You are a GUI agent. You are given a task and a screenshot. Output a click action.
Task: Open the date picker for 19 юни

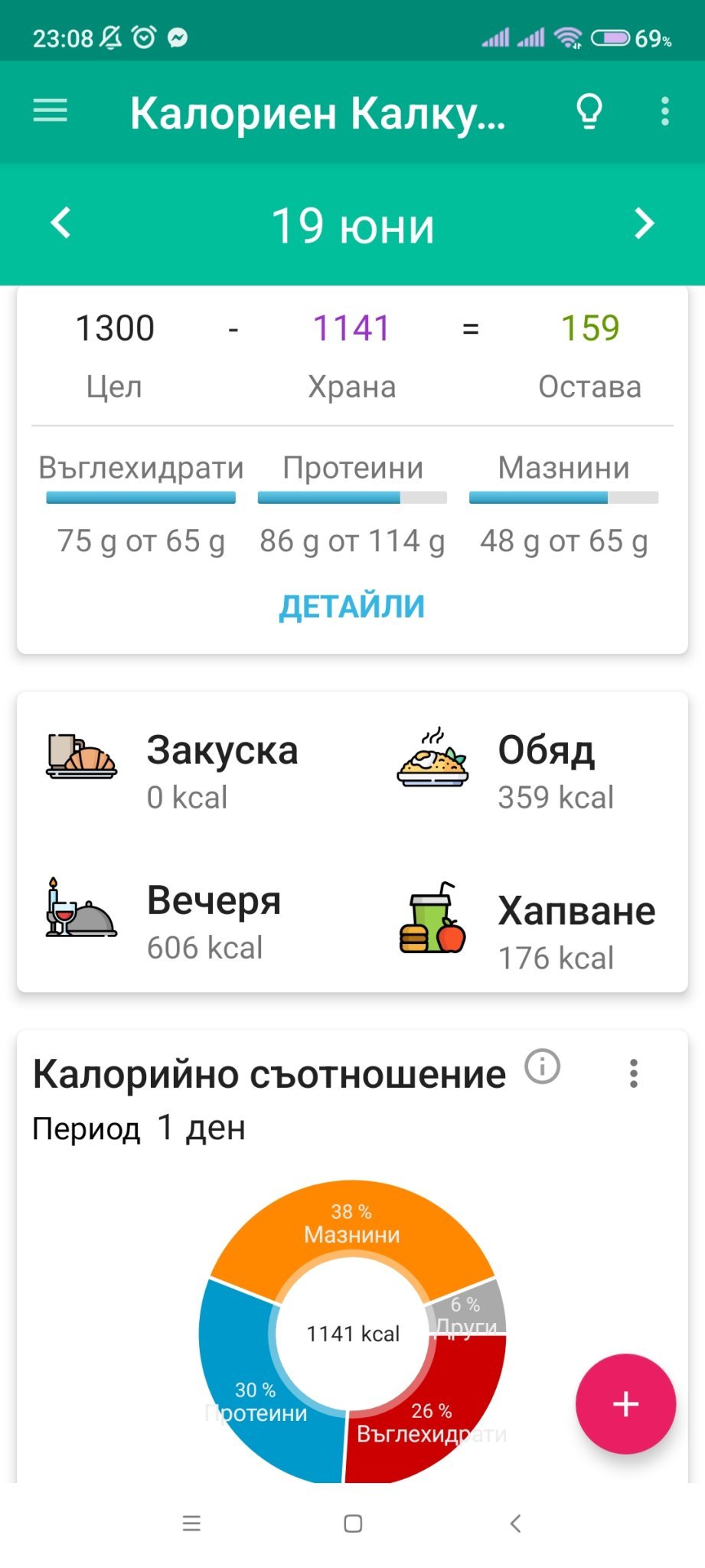[x=353, y=226]
